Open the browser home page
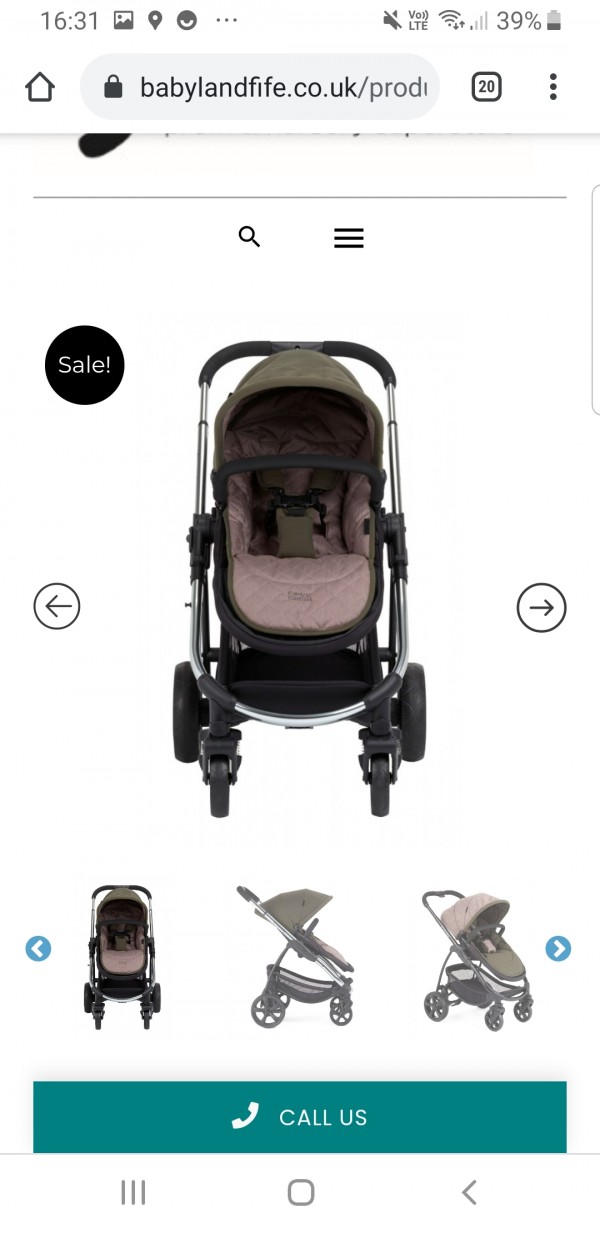The width and height of the screenshot is (600, 1233). pos(40,87)
